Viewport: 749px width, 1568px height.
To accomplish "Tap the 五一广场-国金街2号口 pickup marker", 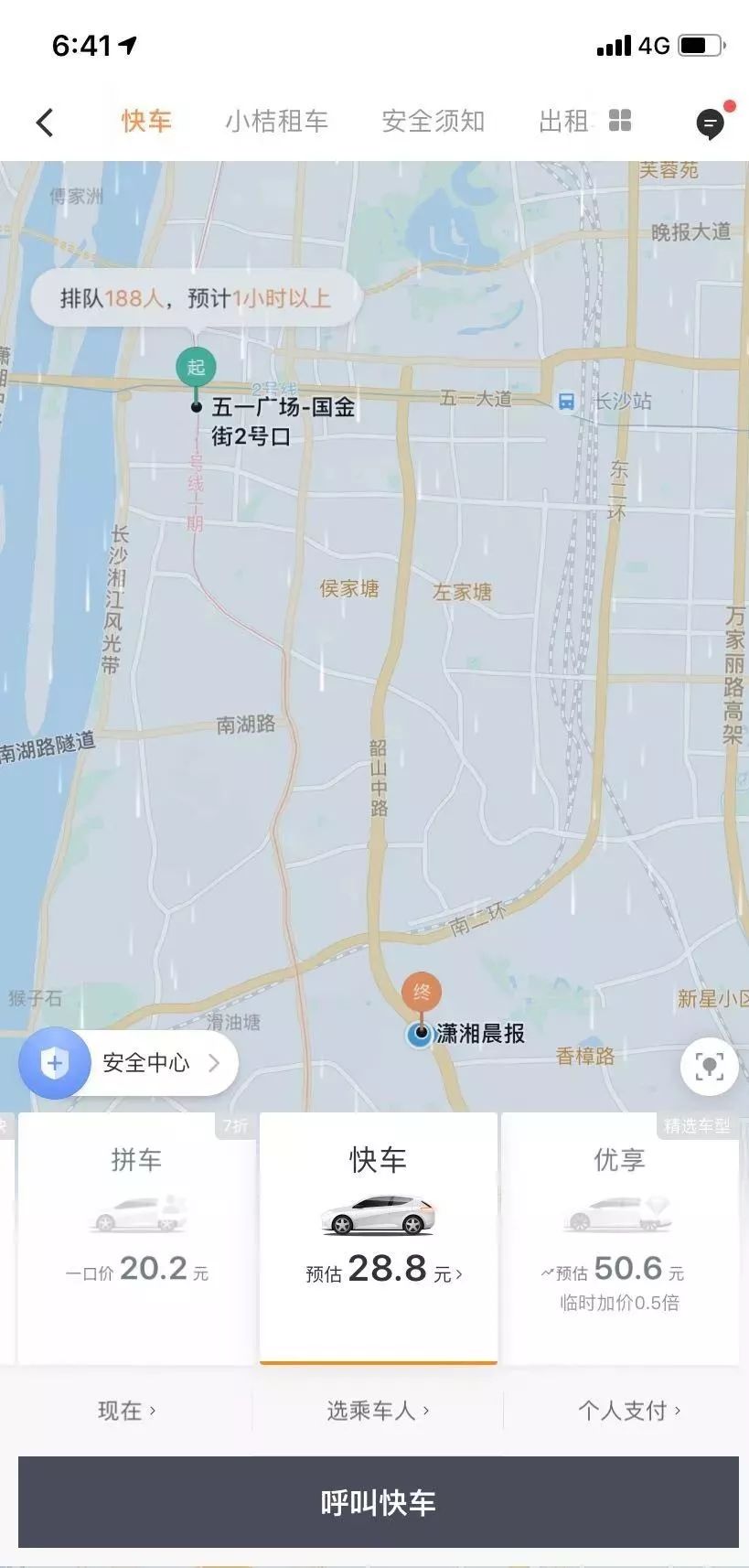I will pyautogui.click(x=196, y=369).
